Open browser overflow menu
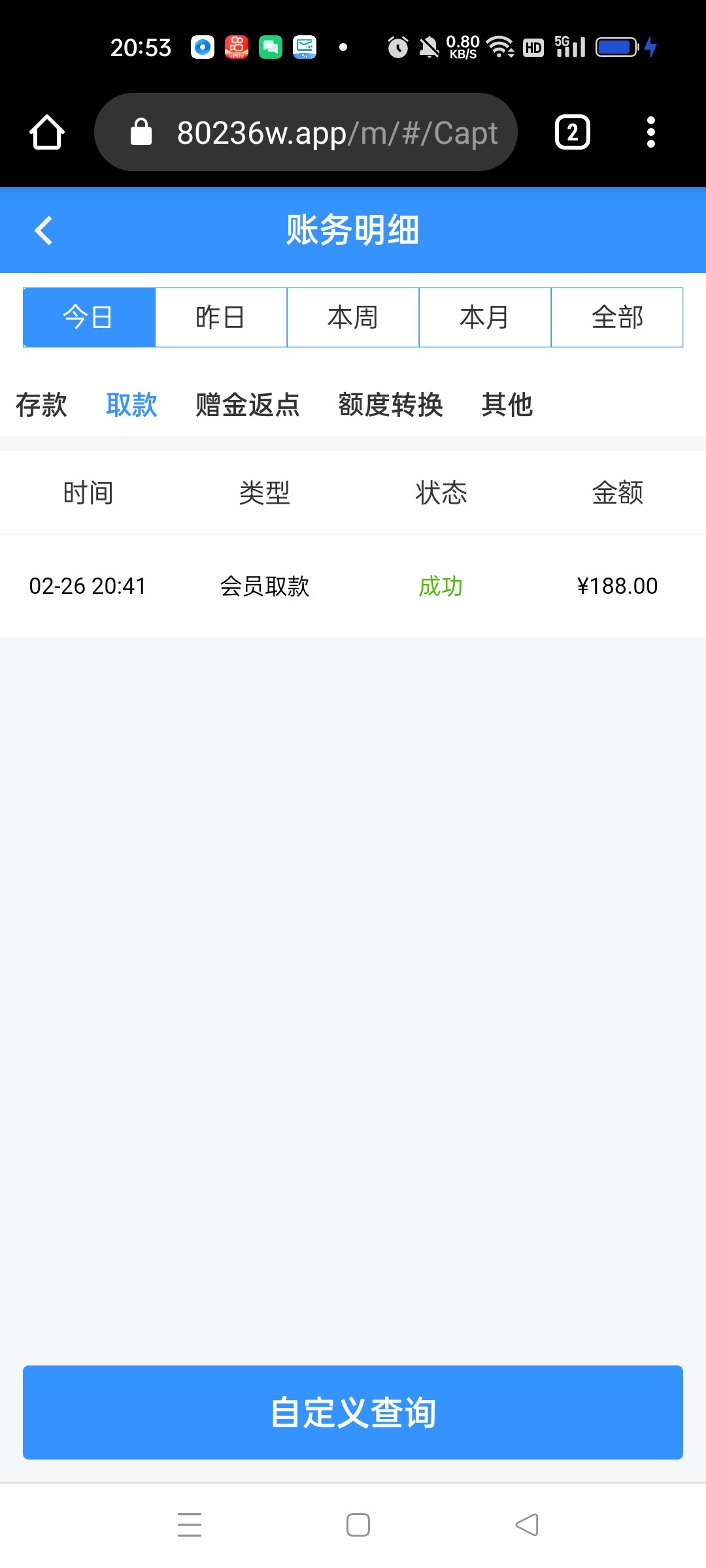Image resolution: width=706 pixels, height=1568 pixels. pos(650,133)
